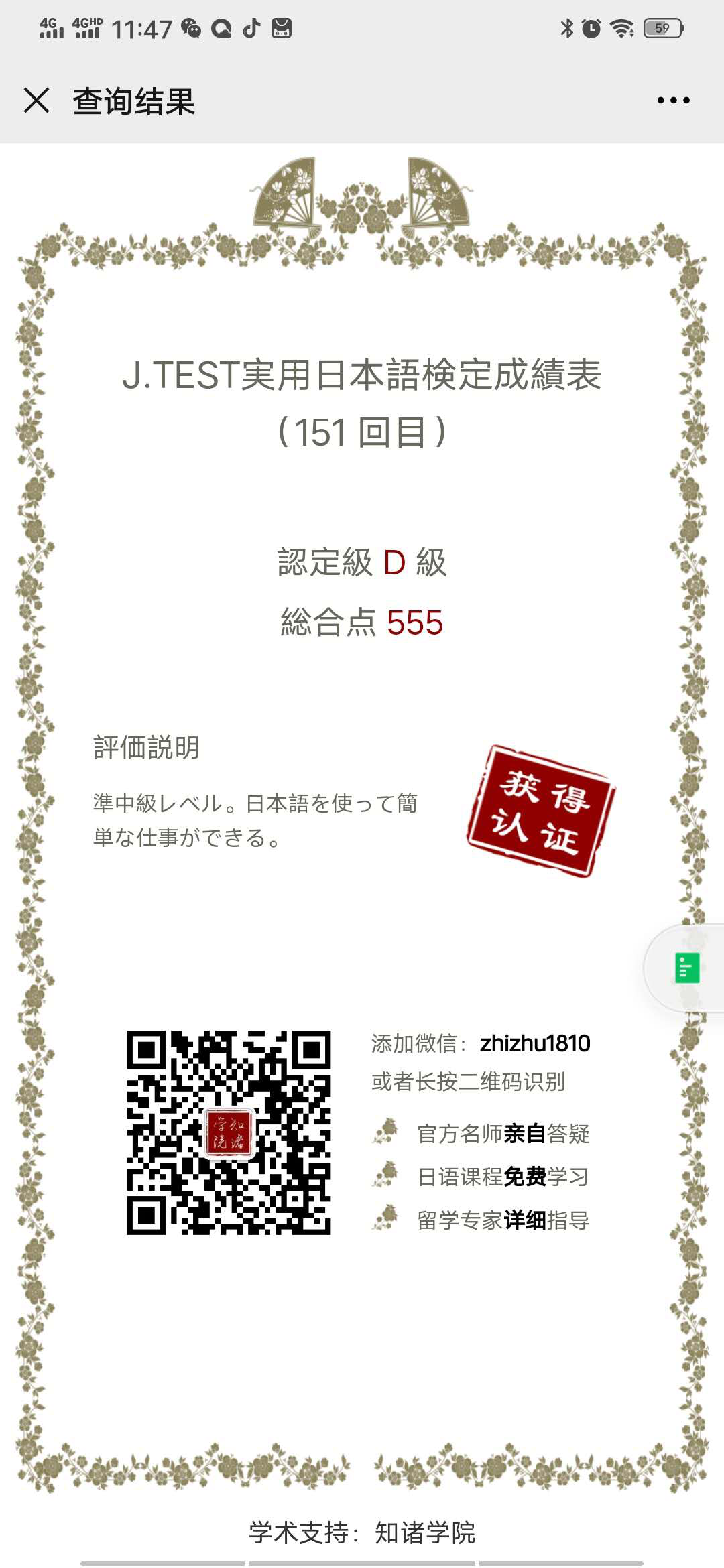Open the three-dot overflow menu
Screen dimensions: 724x1568
[x=673, y=101]
